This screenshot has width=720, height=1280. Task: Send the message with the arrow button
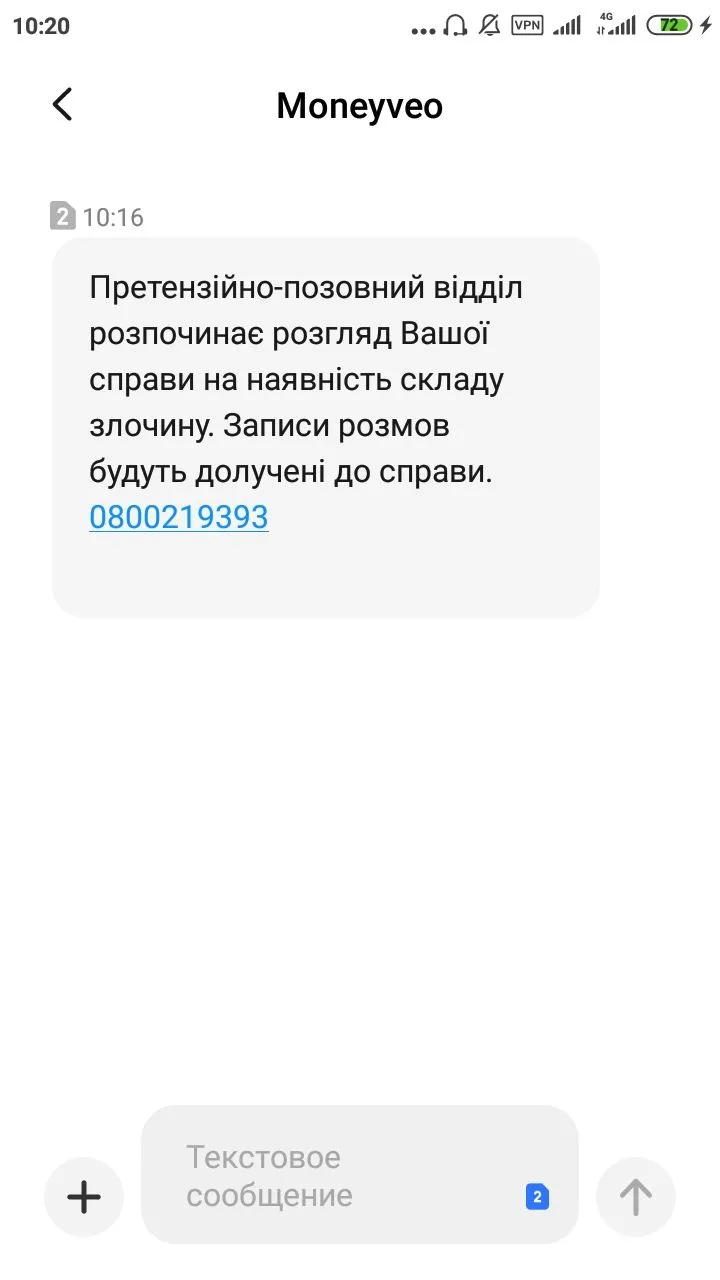[635, 1196]
